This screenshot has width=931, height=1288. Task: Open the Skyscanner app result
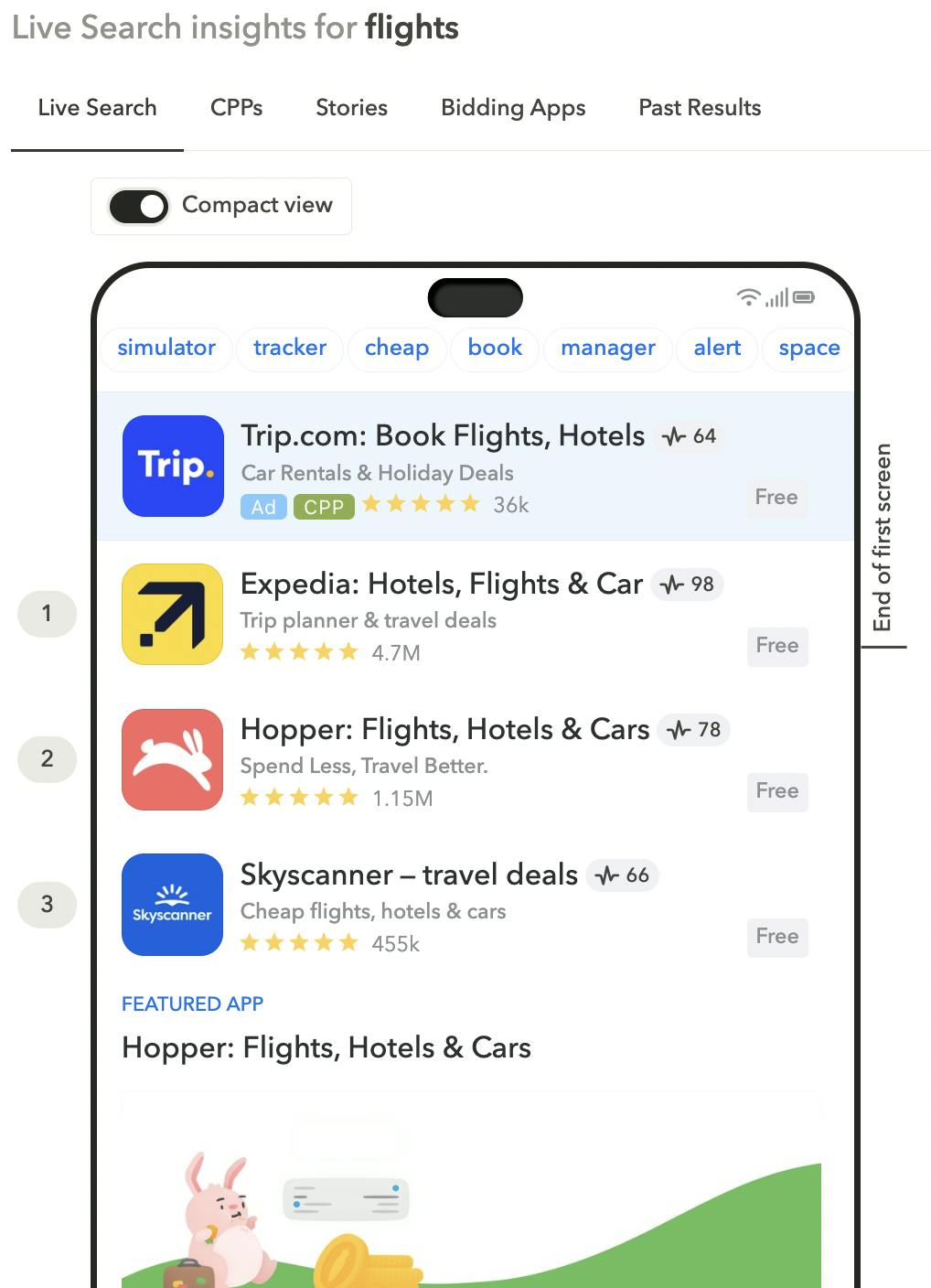click(409, 875)
